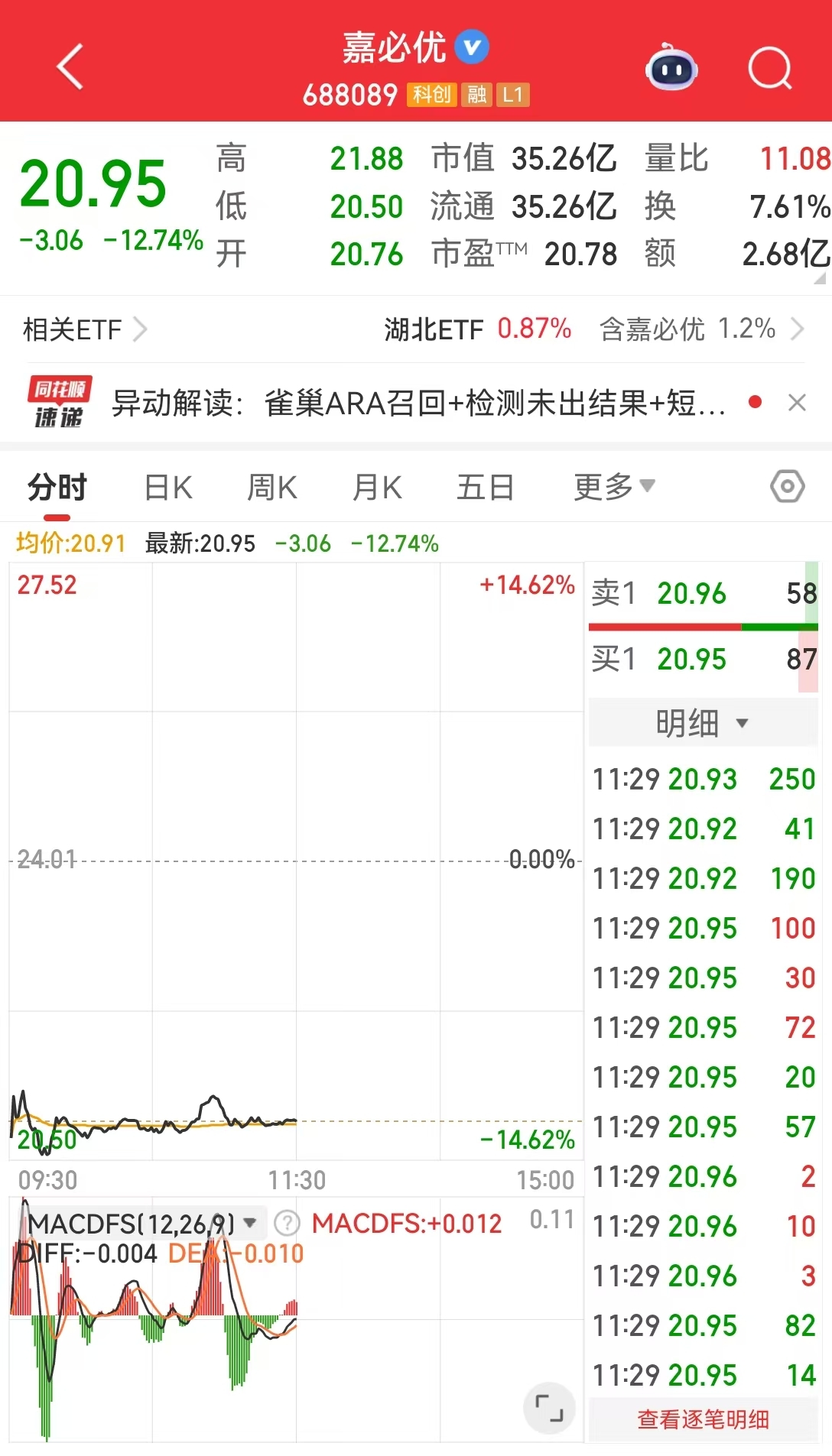Expand the 更多 chart options dropdown
This screenshot has height=1456, width=832.
613,486
